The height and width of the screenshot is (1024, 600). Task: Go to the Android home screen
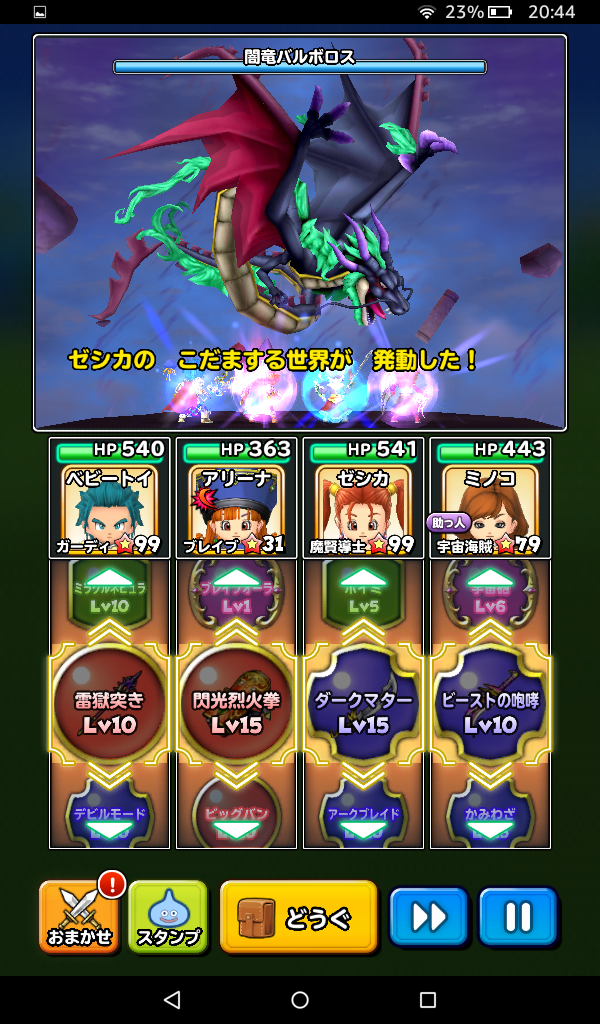coord(300,1000)
